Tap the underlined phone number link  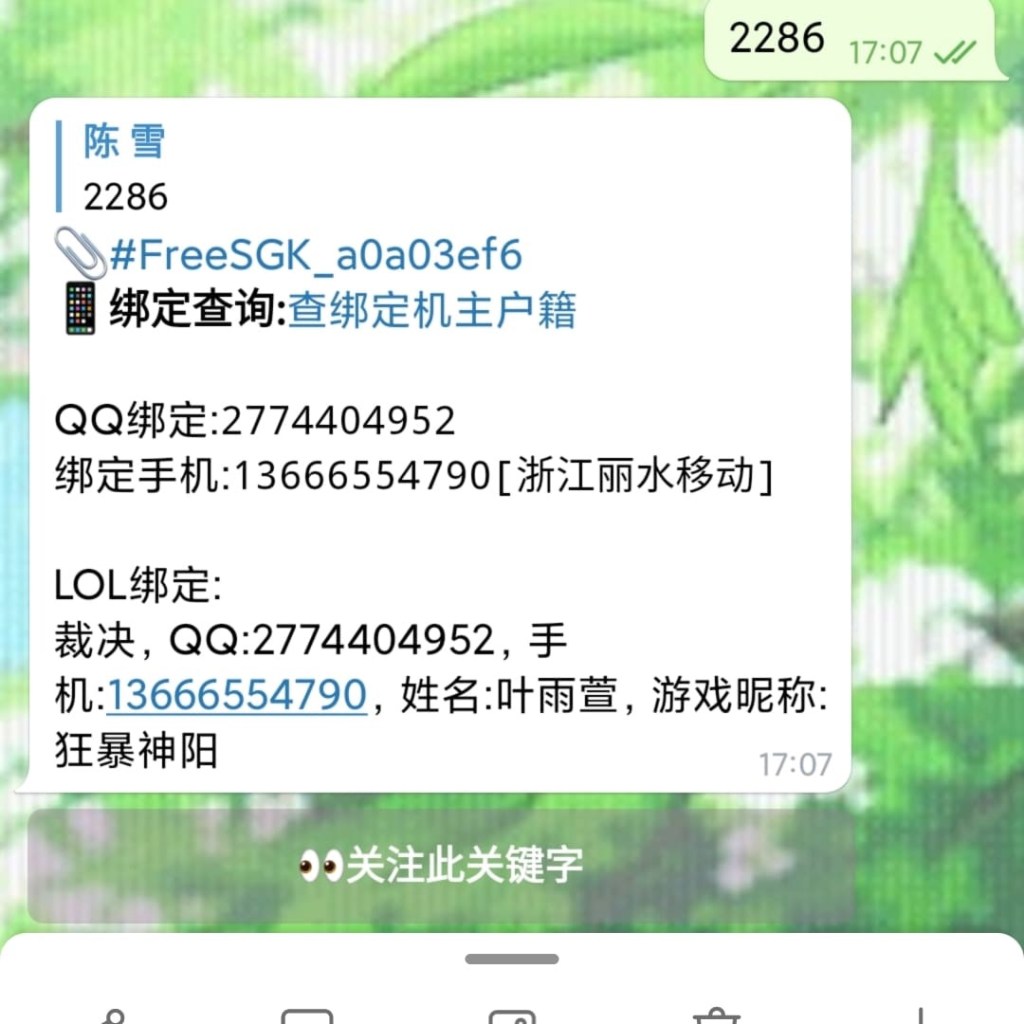click(x=236, y=694)
